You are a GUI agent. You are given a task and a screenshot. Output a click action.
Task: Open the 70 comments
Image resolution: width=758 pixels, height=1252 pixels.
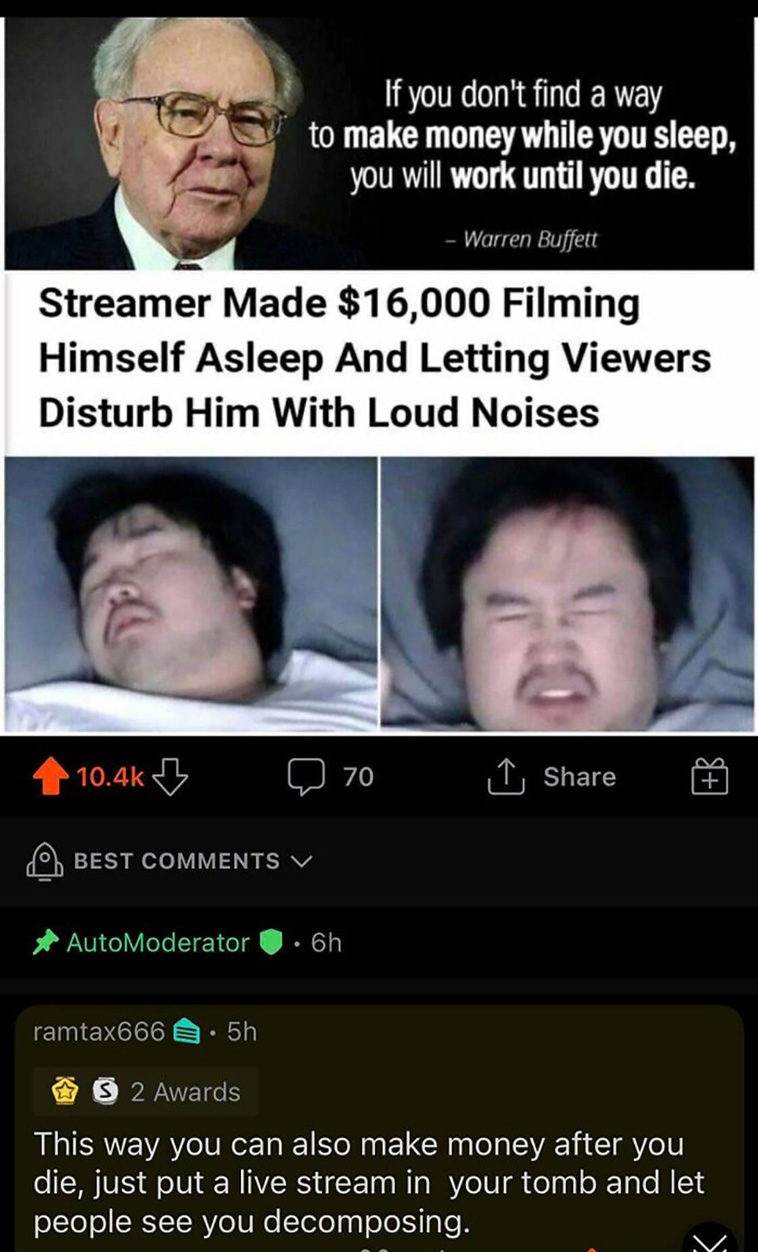tap(330, 777)
